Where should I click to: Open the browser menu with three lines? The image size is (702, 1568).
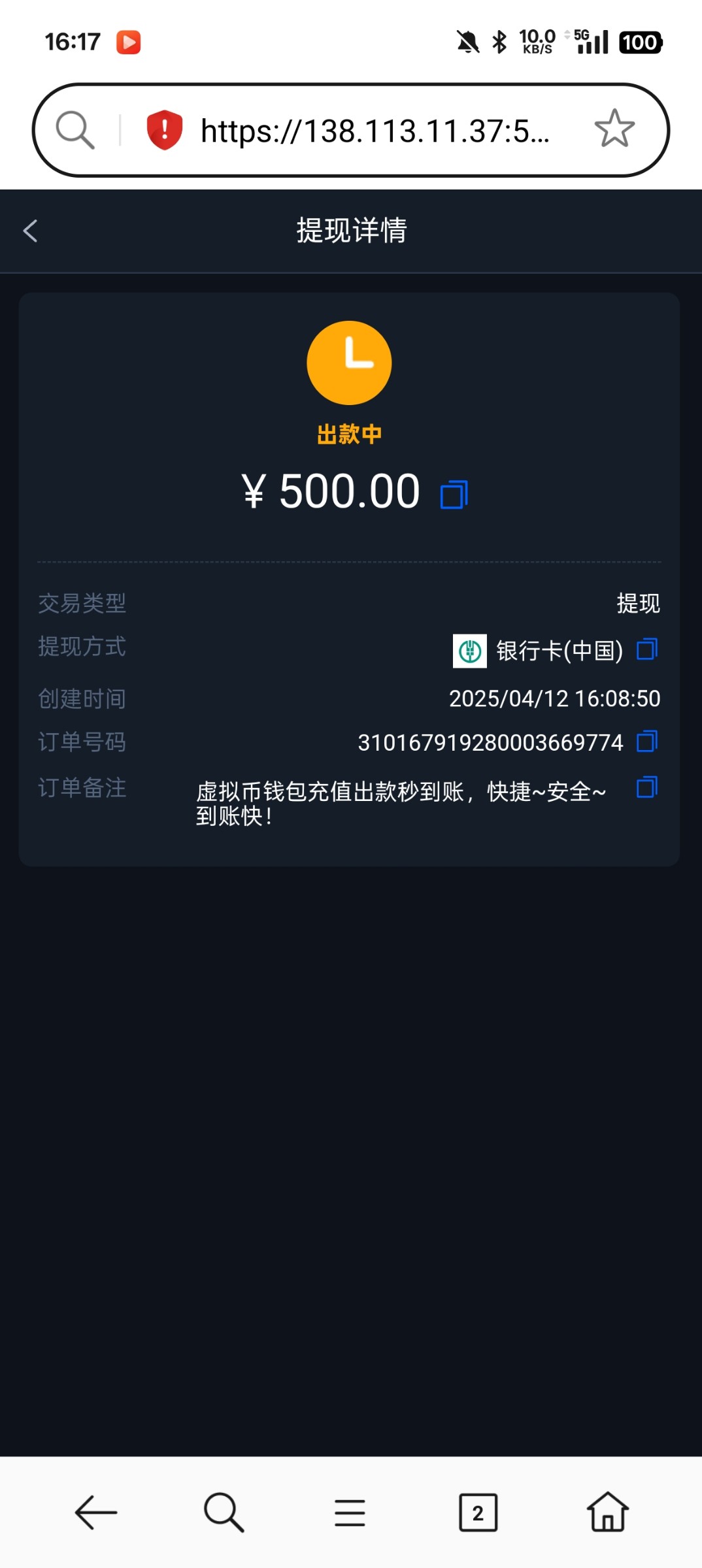(x=350, y=1512)
